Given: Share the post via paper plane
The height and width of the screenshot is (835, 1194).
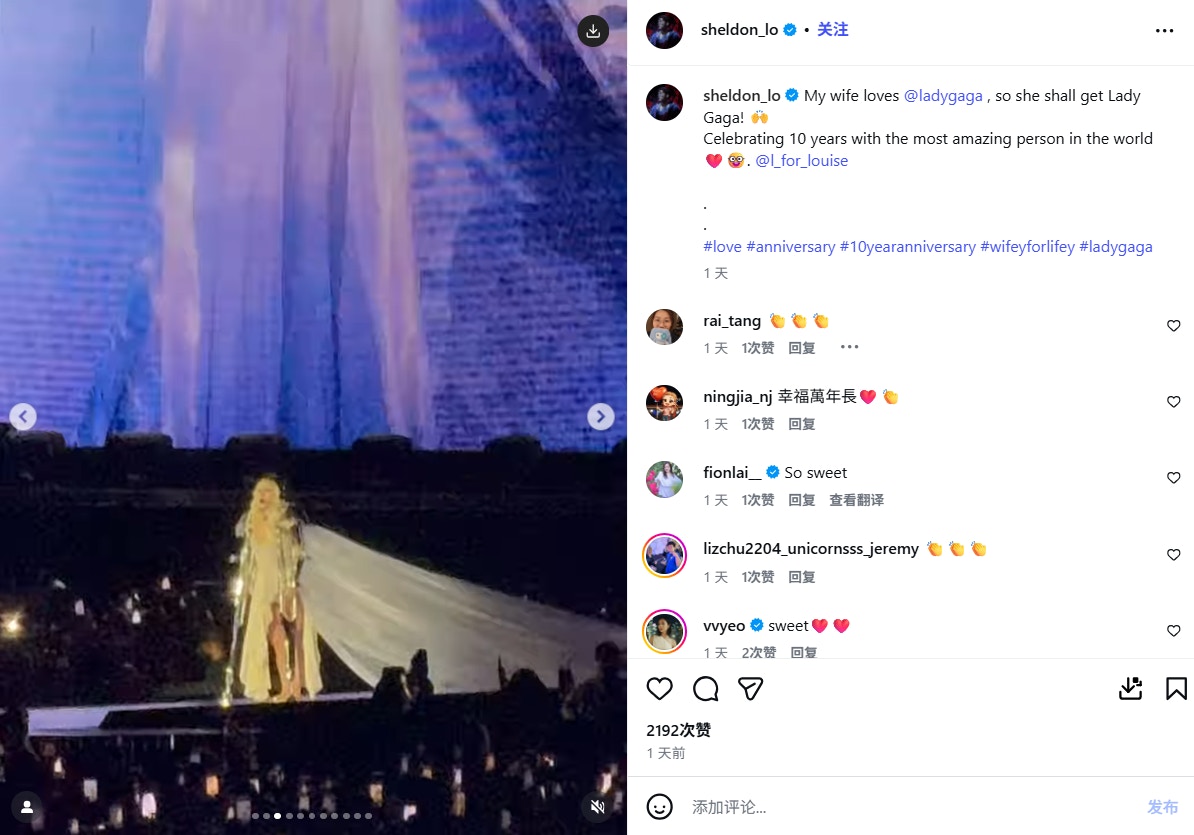Looking at the screenshot, I should tap(751, 689).
